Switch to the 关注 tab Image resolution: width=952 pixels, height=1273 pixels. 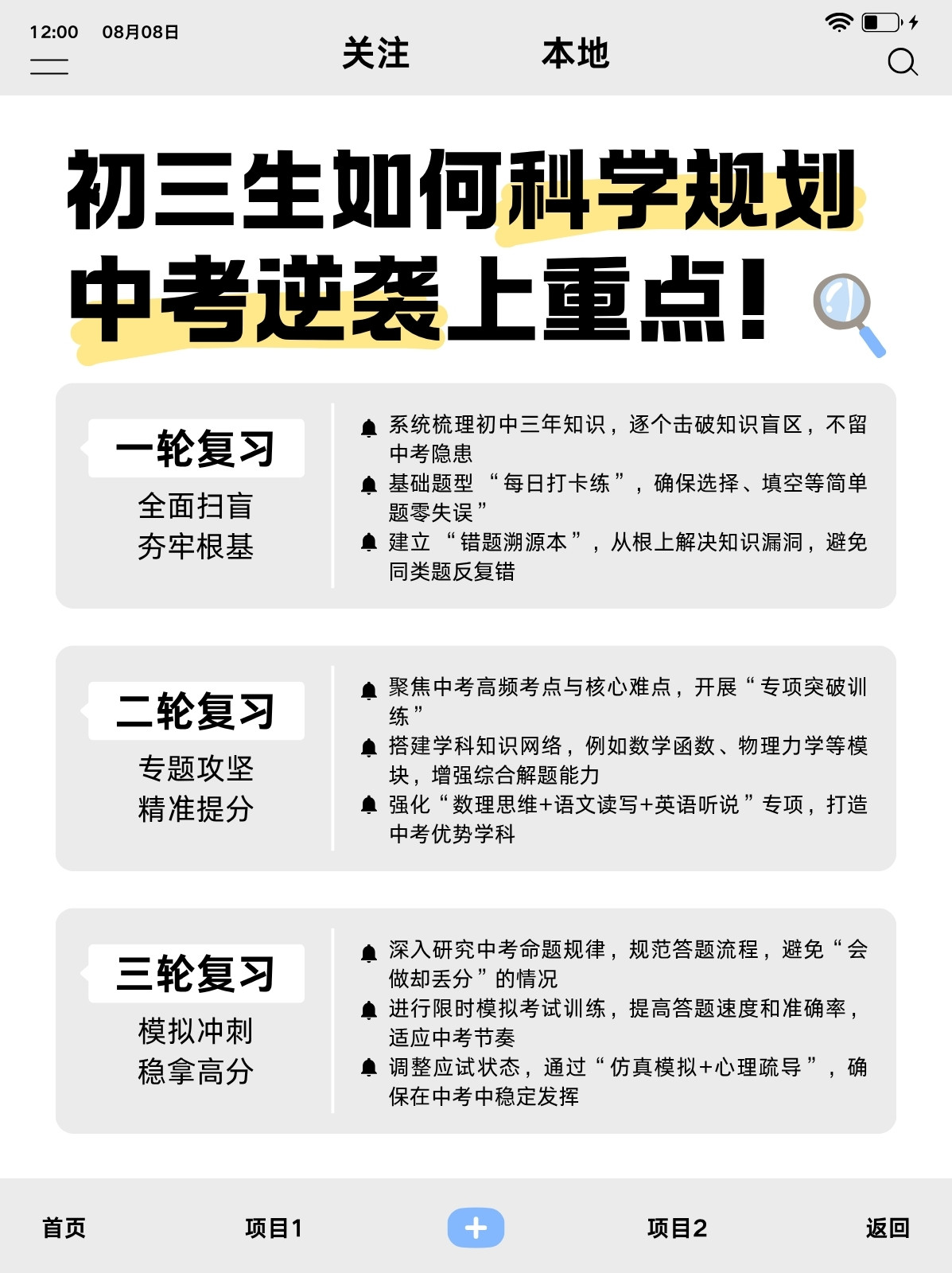click(375, 53)
